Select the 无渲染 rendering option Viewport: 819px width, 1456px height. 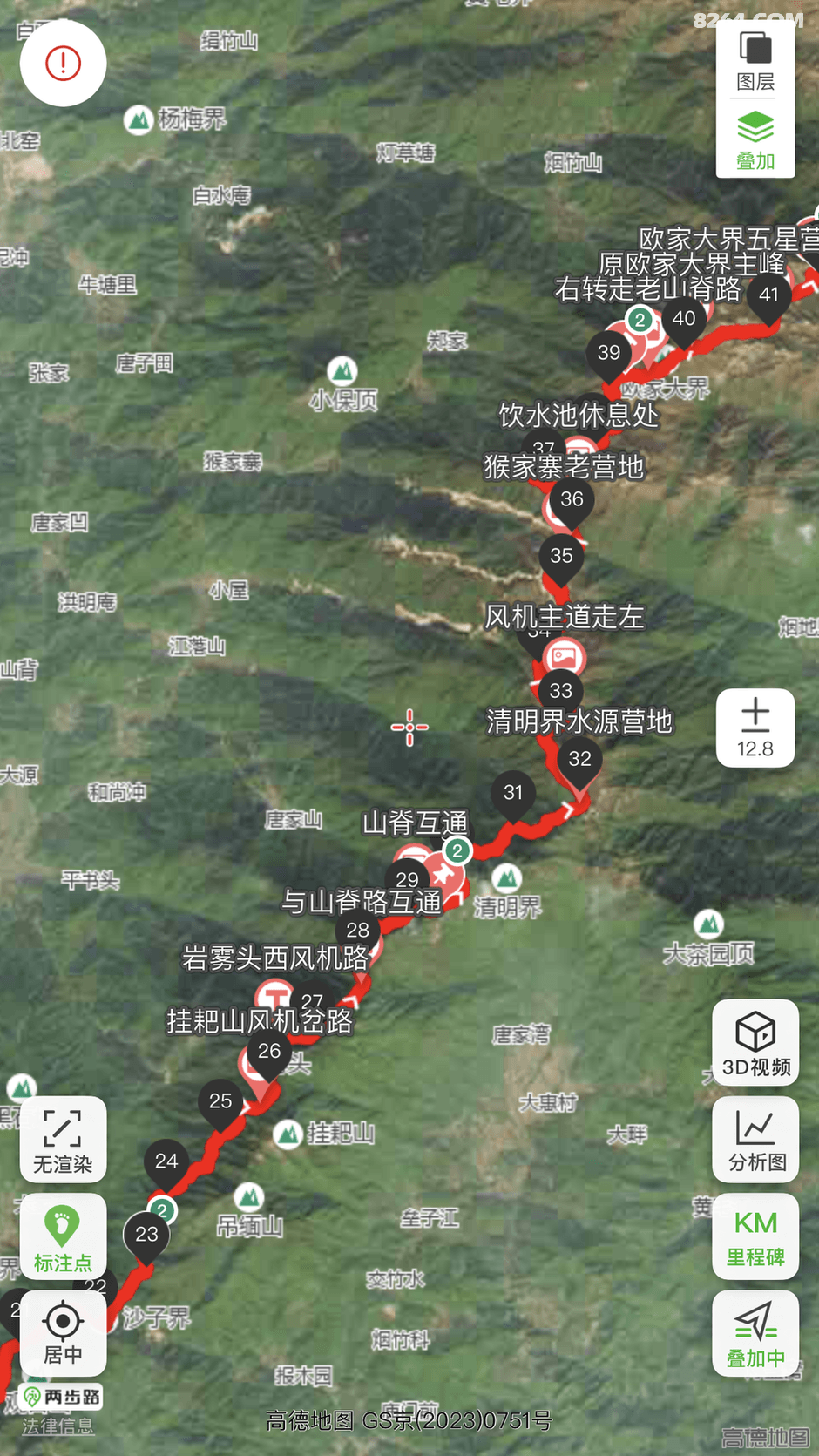tap(63, 1140)
